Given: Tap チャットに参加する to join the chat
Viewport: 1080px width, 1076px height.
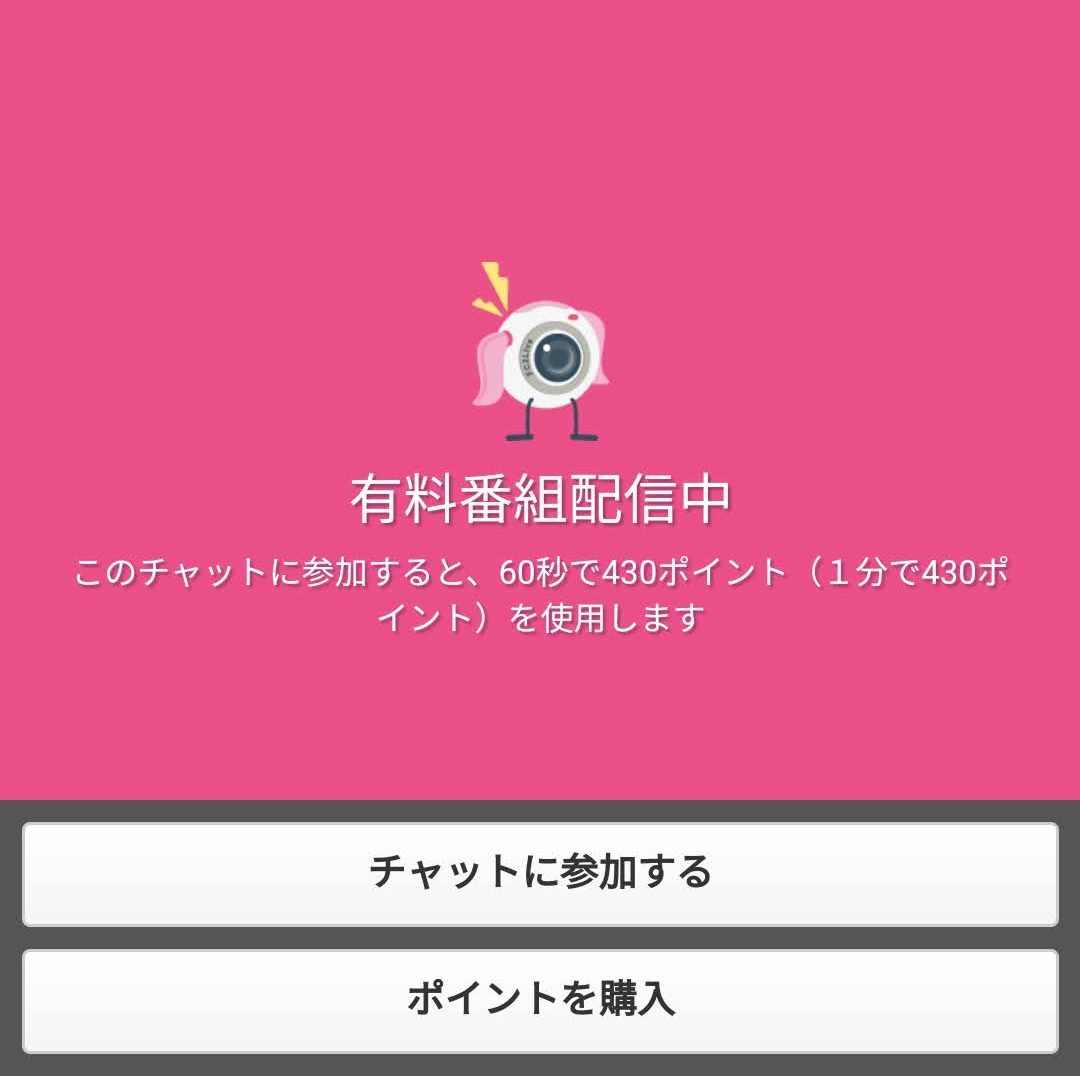Looking at the screenshot, I should (x=540, y=873).
